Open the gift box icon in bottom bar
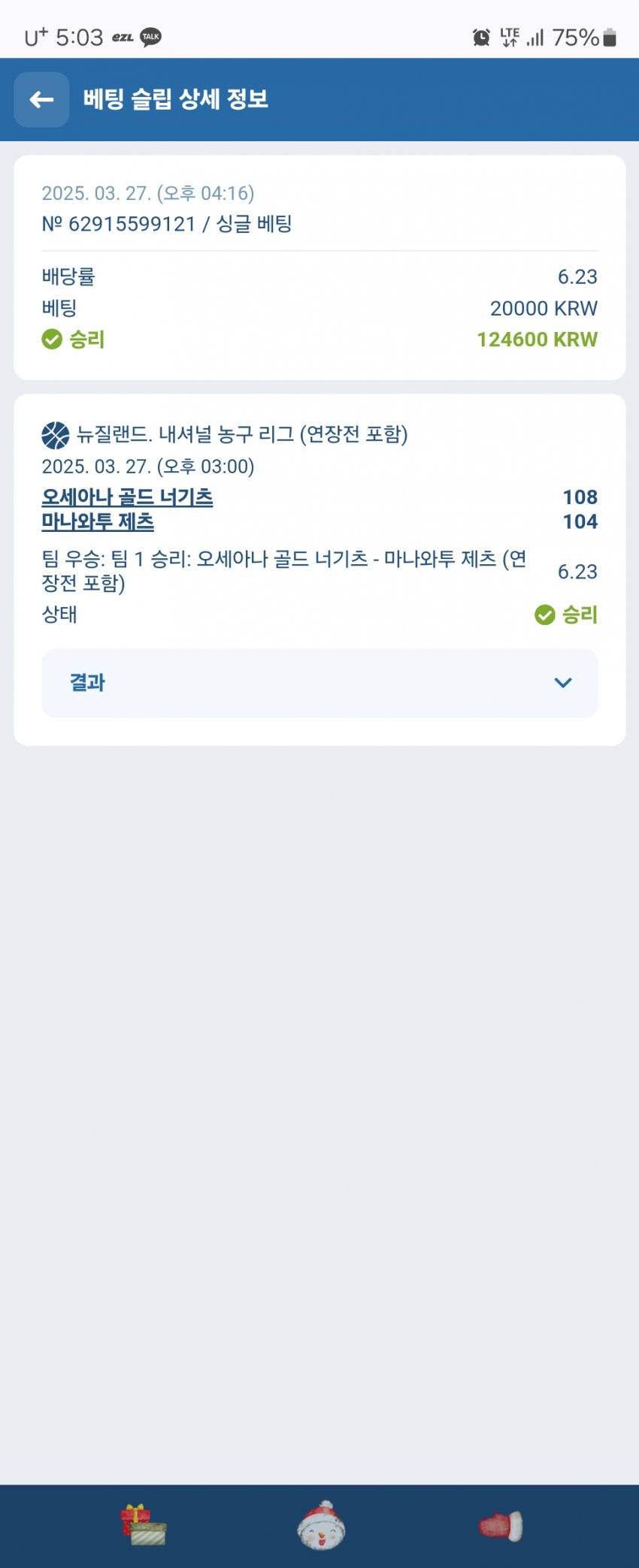The width and height of the screenshot is (639, 1568). click(x=143, y=1525)
